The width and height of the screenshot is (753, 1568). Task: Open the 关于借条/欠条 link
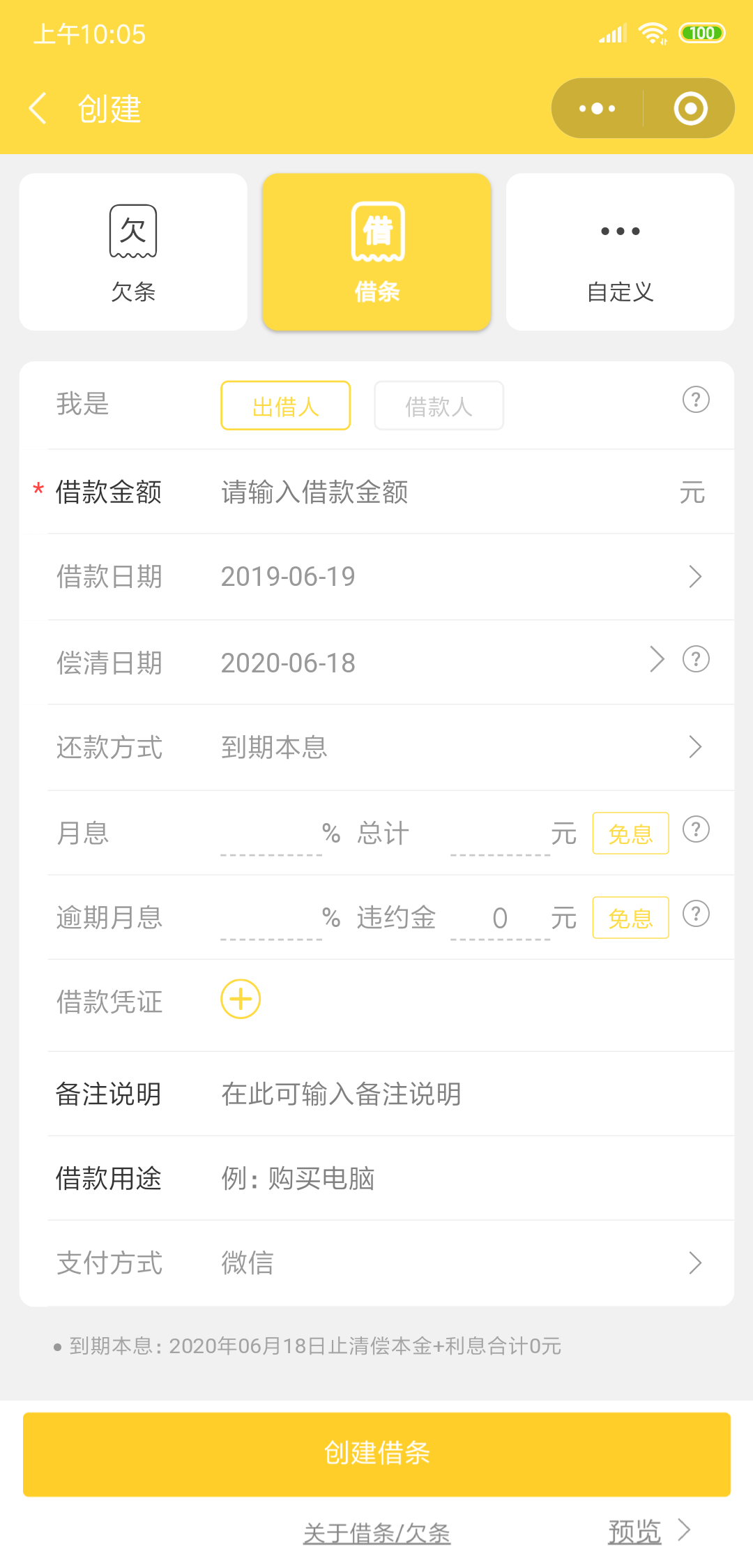point(376,1533)
